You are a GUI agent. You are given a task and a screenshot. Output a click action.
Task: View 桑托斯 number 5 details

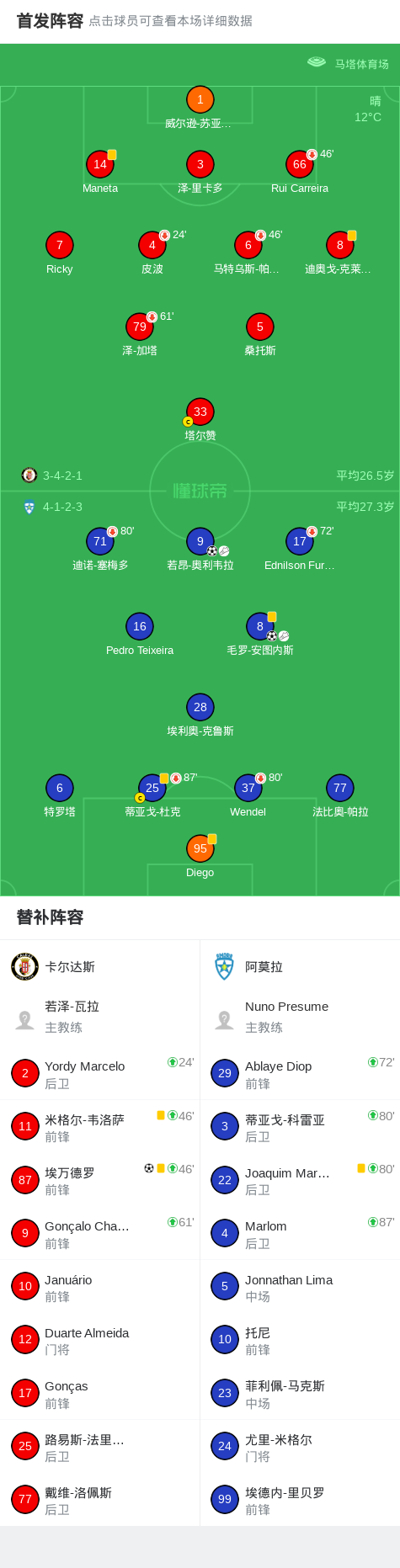click(x=260, y=327)
